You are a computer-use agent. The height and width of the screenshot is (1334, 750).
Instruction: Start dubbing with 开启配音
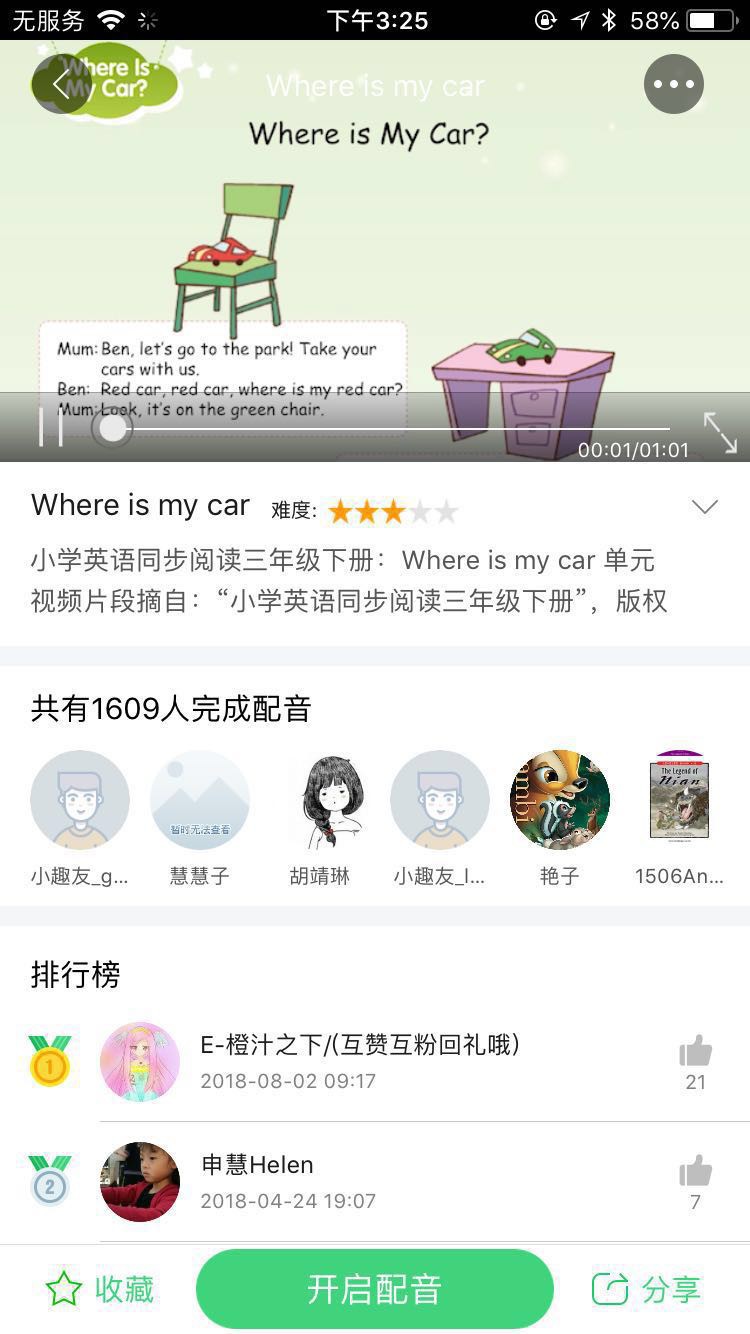point(374,1289)
